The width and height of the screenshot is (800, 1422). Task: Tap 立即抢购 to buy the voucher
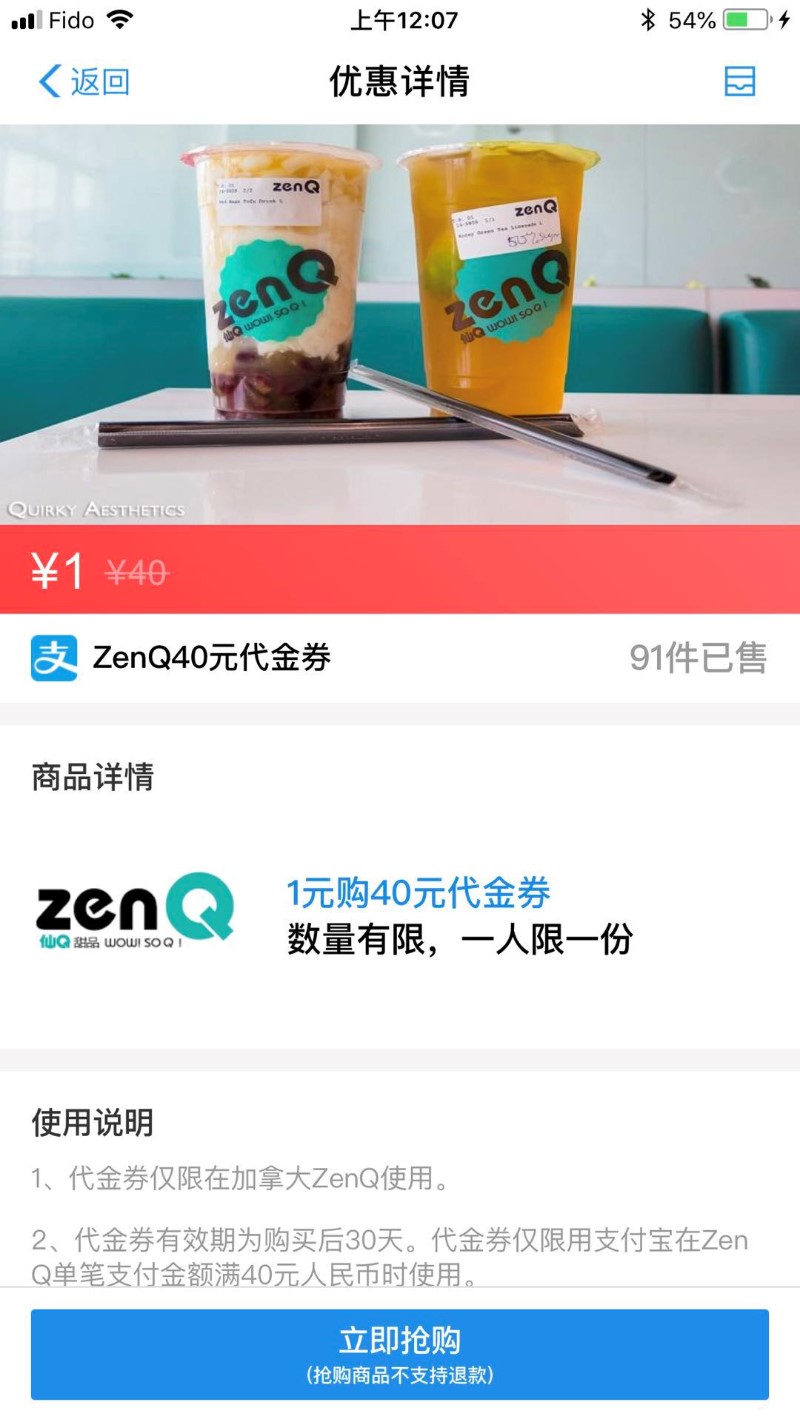(x=400, y=1354)
